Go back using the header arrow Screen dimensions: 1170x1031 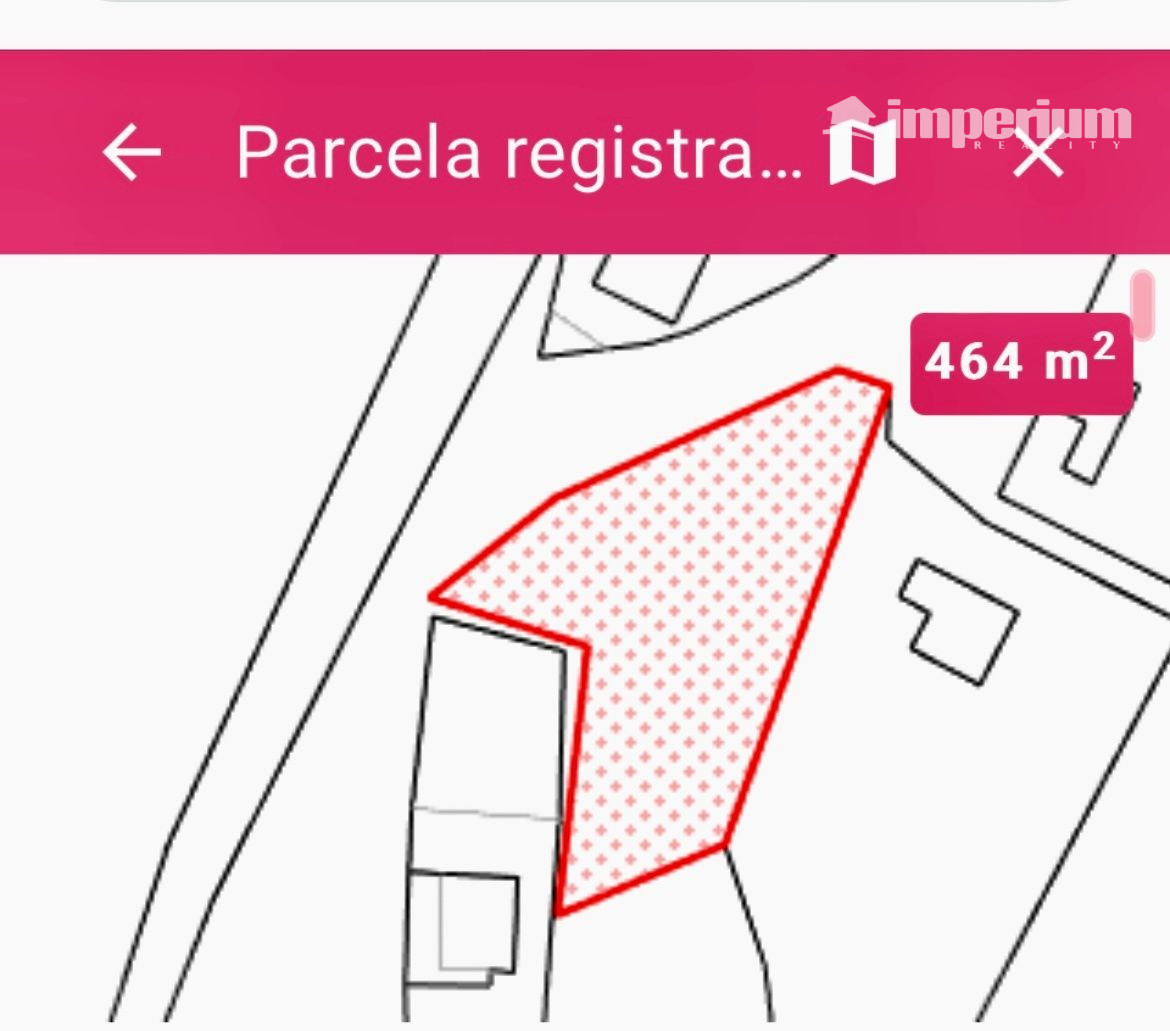(x=131, y=153)
